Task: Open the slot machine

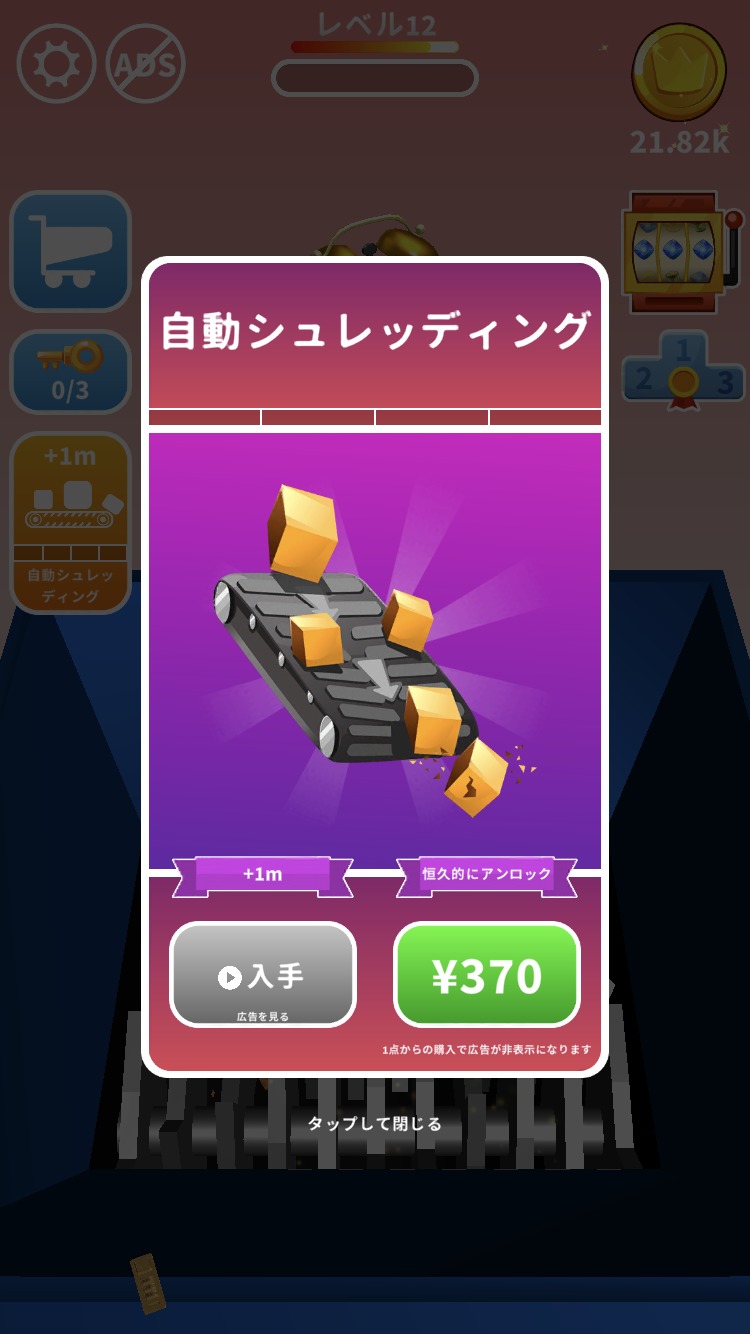Action: tap(682, 251)
